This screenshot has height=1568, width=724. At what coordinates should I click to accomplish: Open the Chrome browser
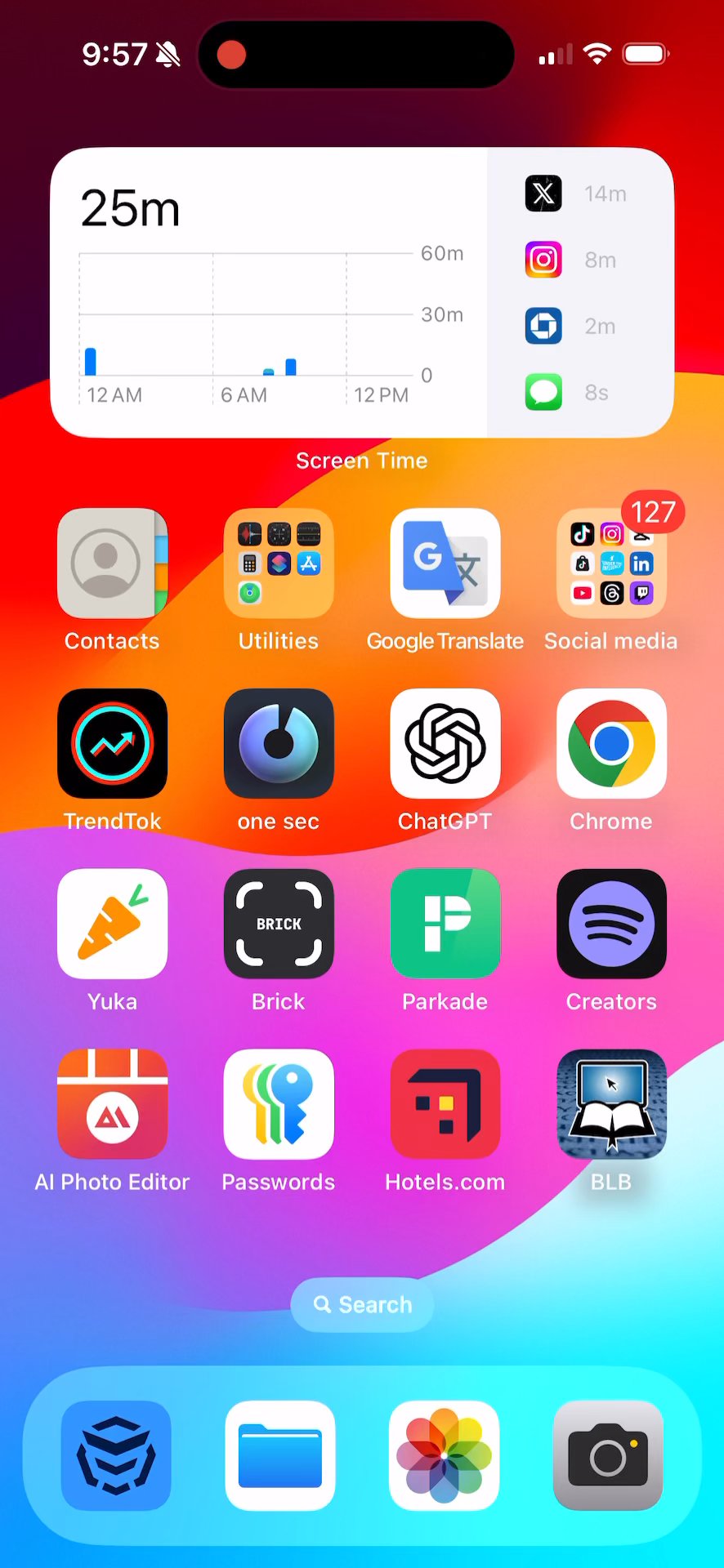[x=611, y=743]
